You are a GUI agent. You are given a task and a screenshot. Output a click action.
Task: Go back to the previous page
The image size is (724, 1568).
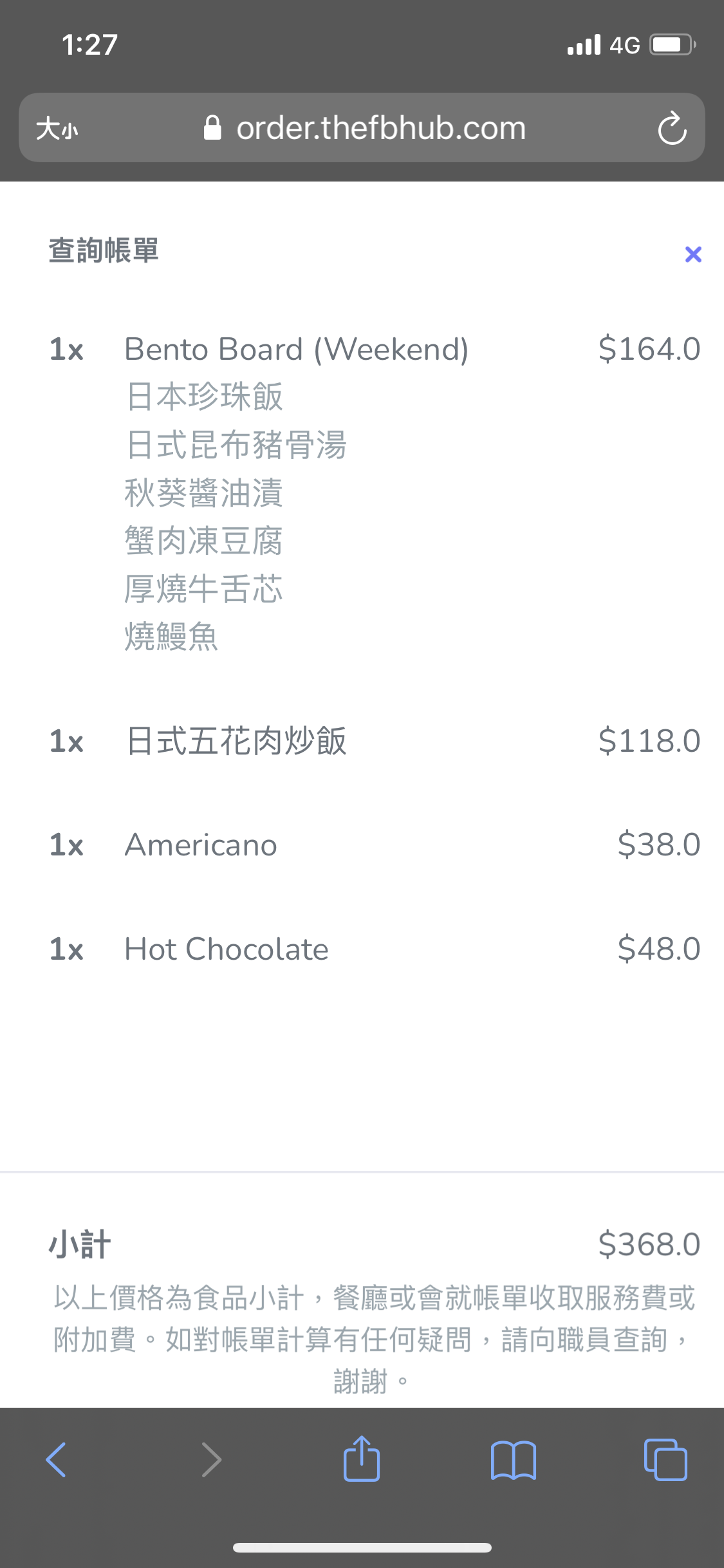(x=57, y=1460)
